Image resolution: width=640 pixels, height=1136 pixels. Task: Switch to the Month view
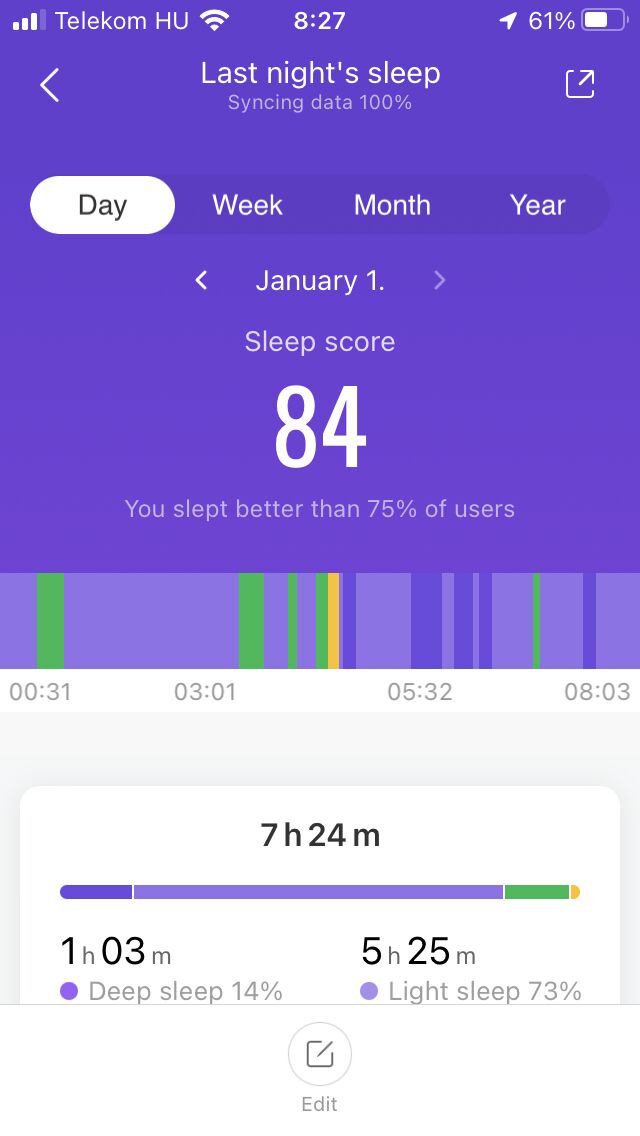[x=392, y=205]
